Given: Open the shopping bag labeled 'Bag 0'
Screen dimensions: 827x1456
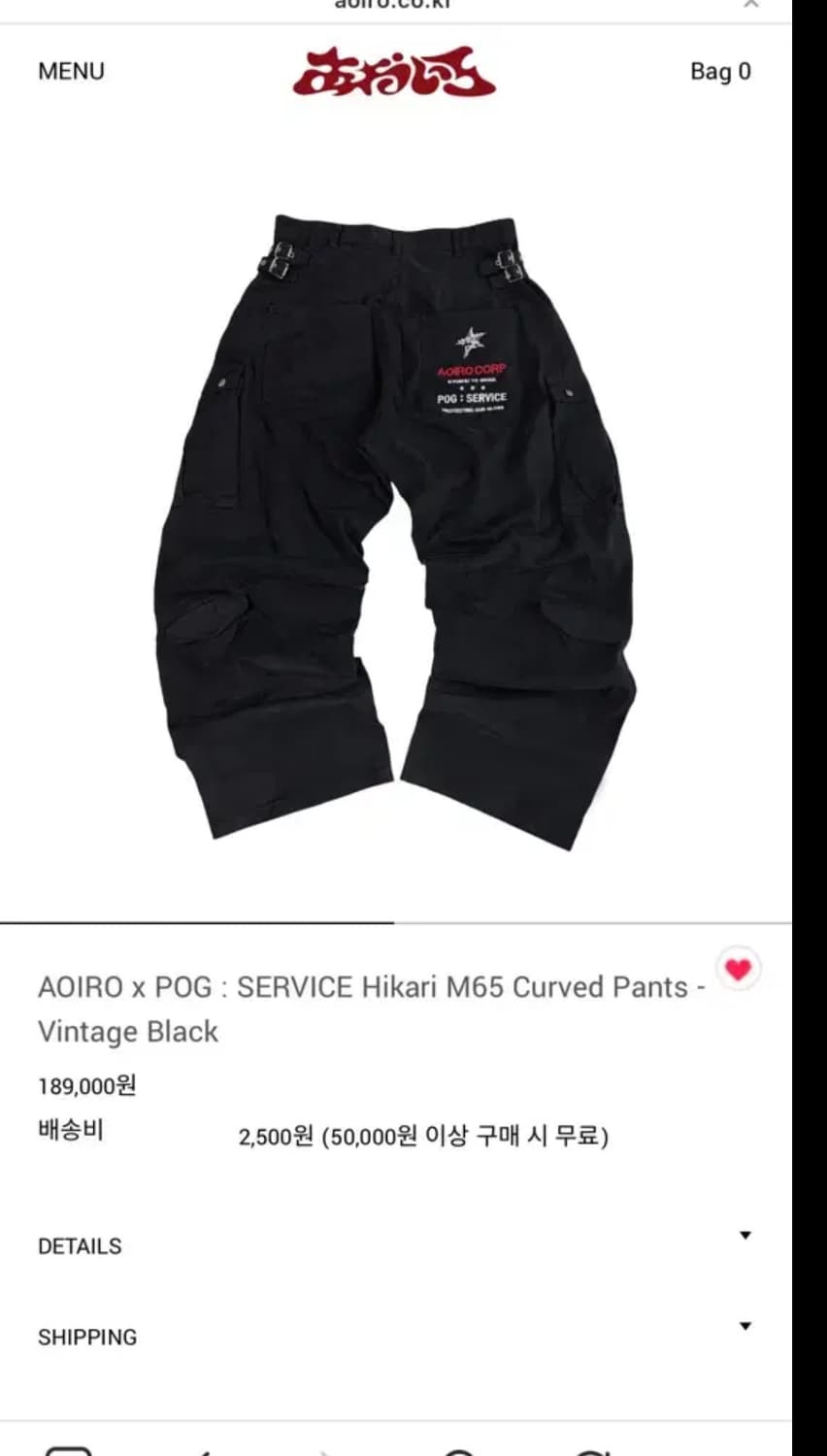Looking at the screenshot, I should click(721, 72).
